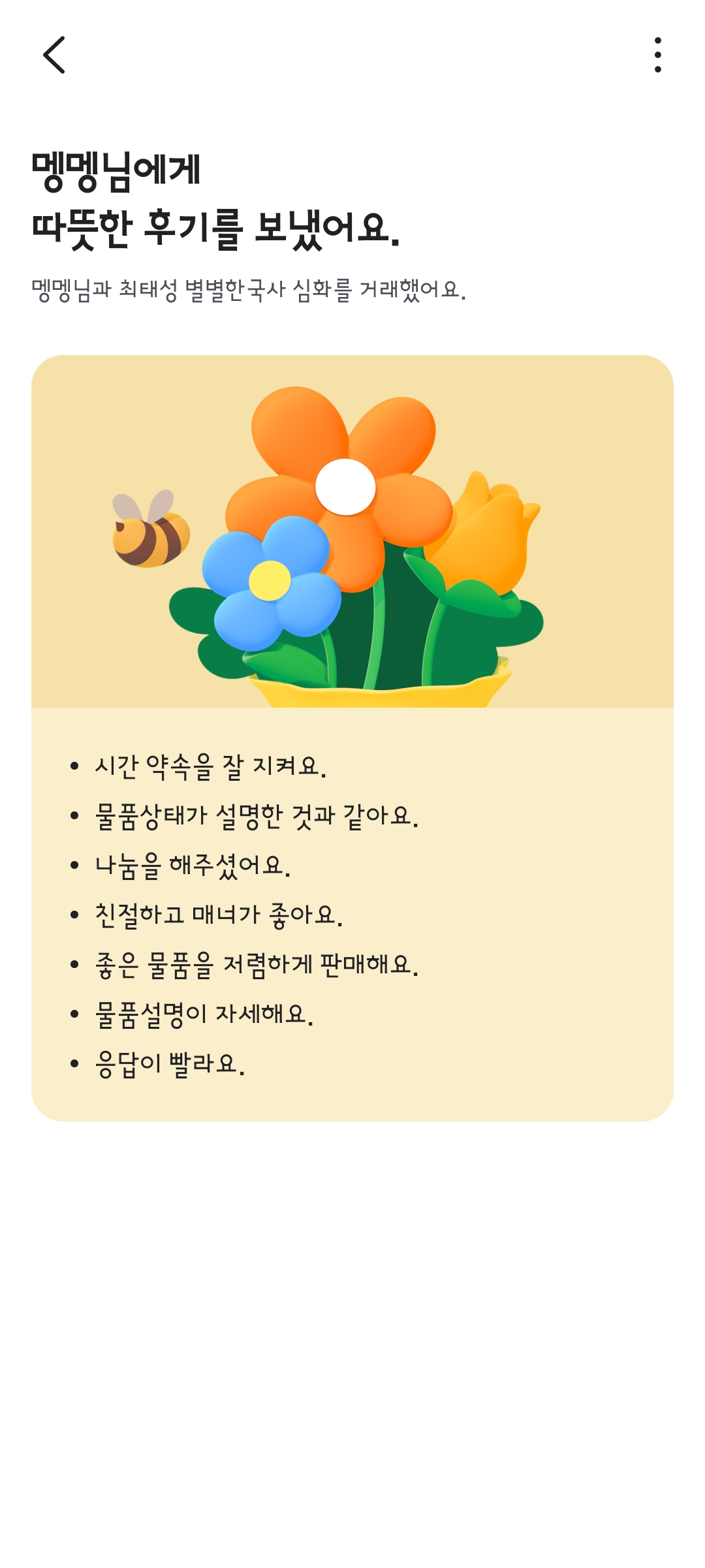Open the three-dot overflow menu
The height and width of the screenshot is (1568, 705).
[657, 55]
